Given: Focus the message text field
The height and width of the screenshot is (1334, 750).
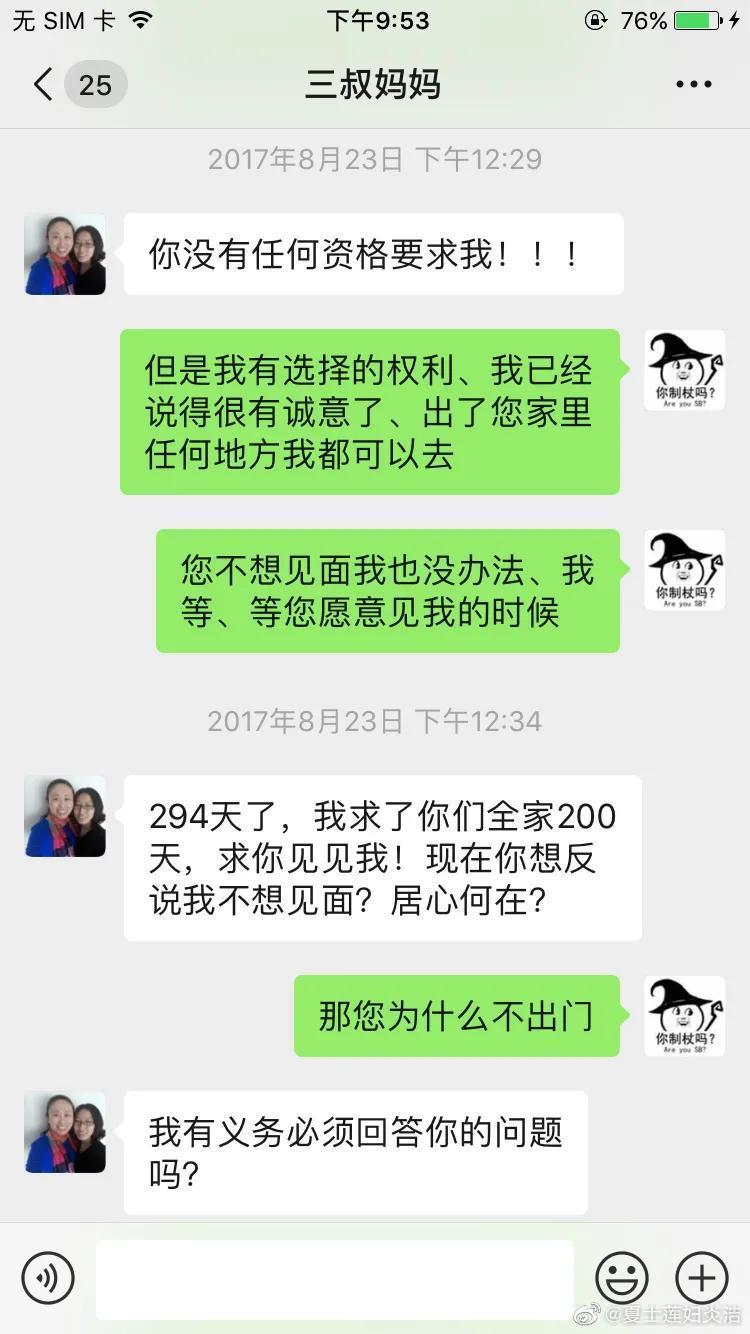Looking at the screenshot, I should pyautogui.click(x=335, y=1277).
